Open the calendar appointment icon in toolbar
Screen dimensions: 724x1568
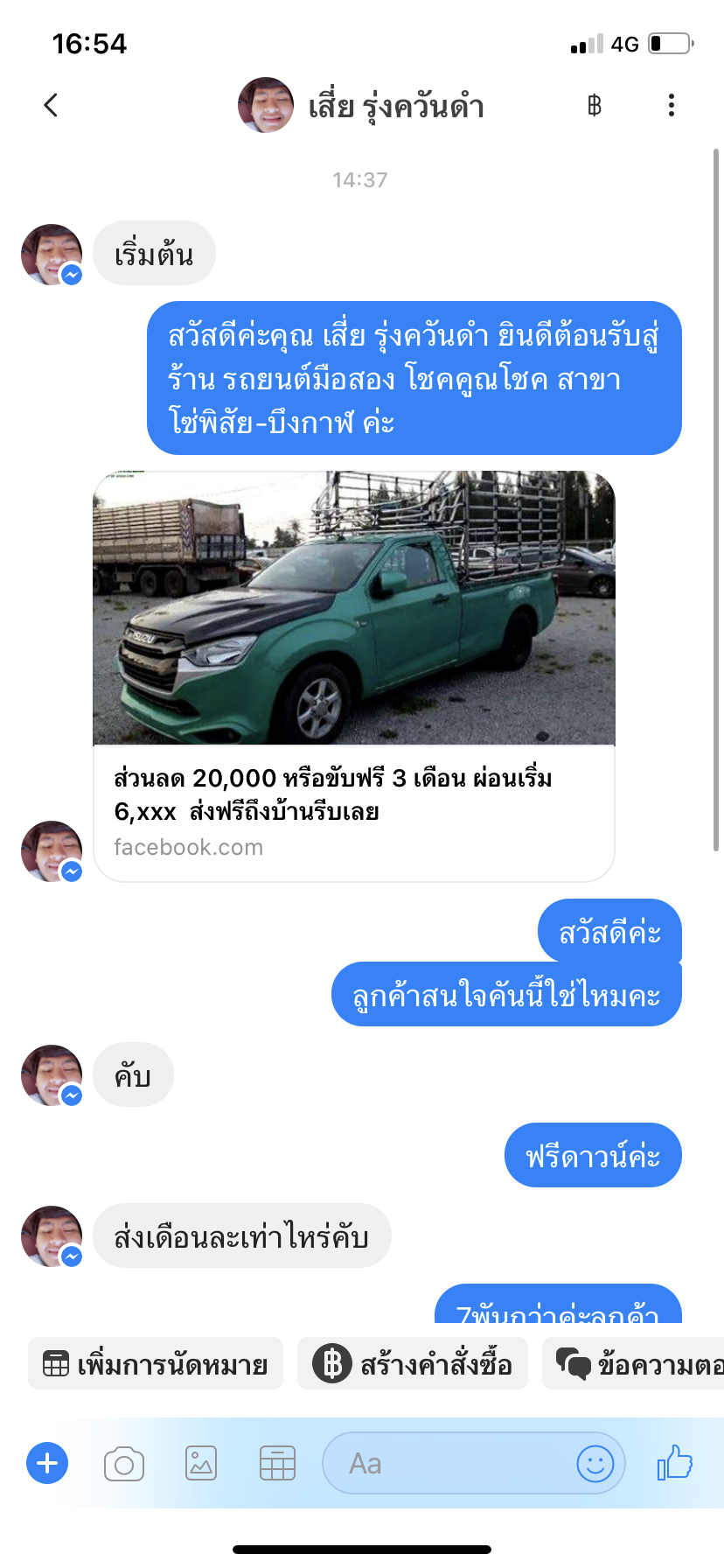277,1463
